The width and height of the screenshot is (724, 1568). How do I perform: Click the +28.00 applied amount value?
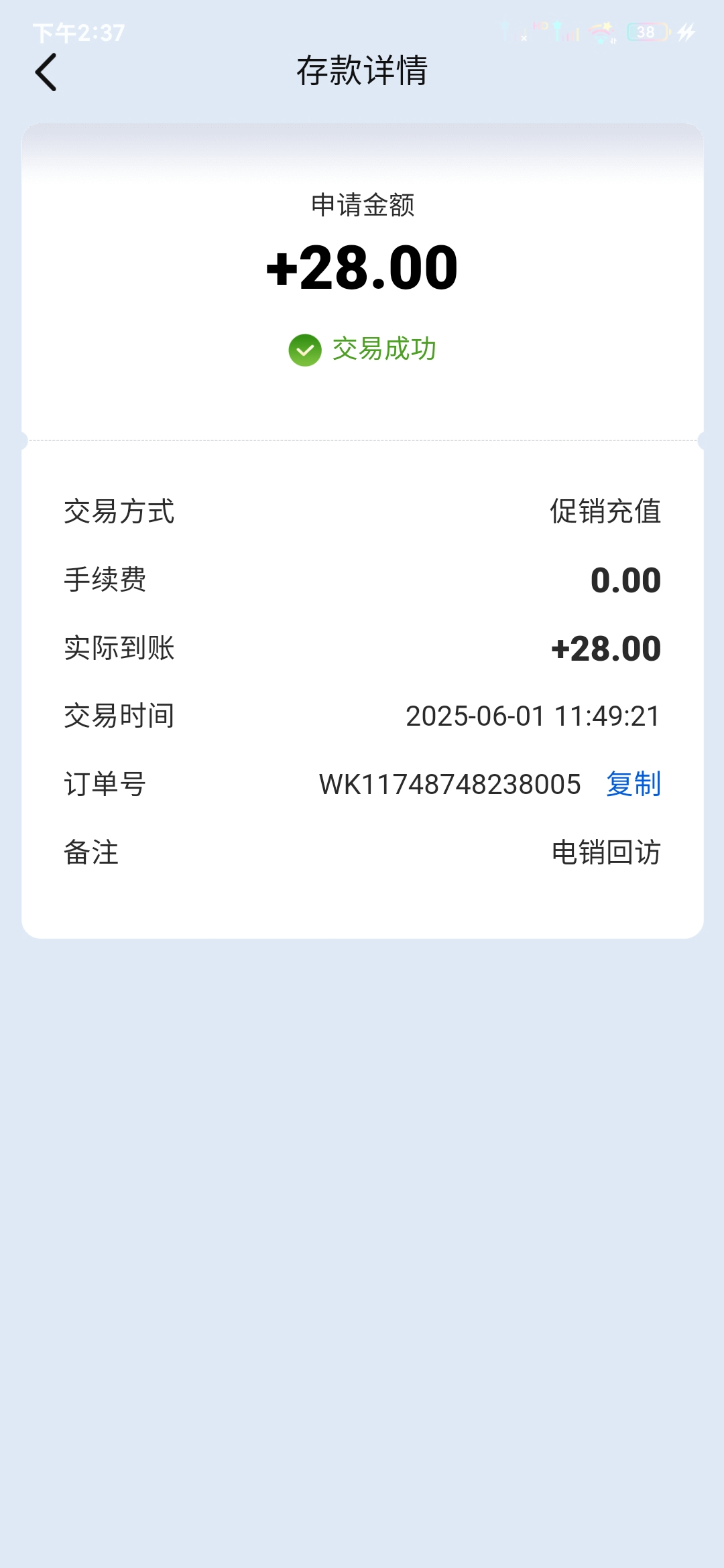point(362,267)
